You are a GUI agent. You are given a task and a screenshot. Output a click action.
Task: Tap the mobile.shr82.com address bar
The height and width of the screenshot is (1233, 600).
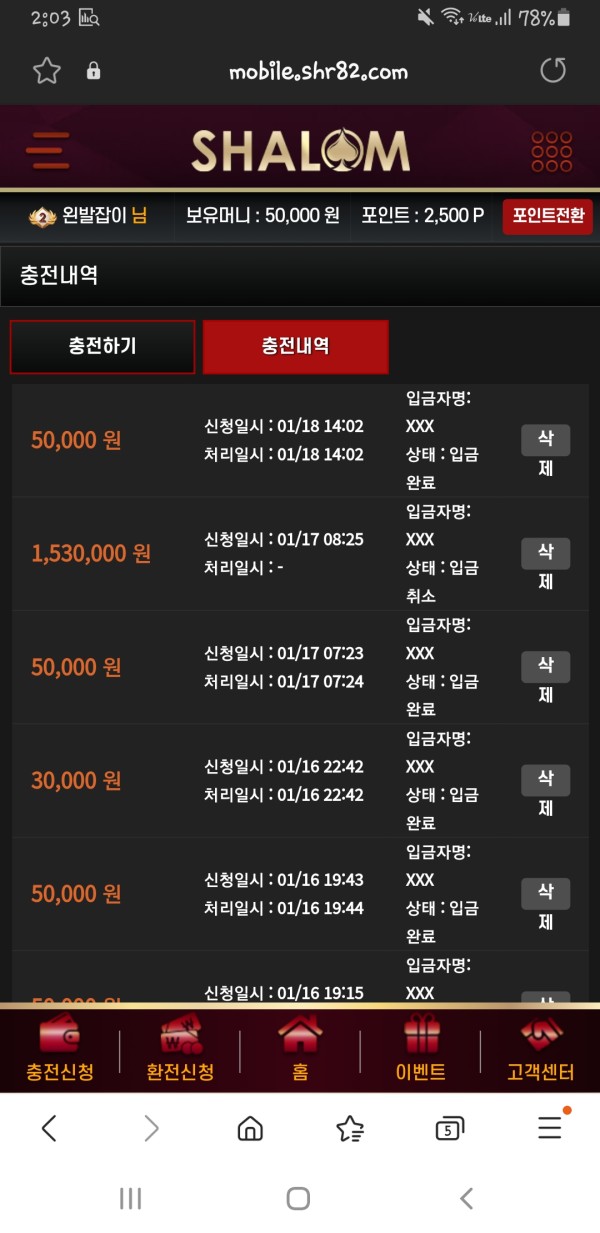(318, 72)
